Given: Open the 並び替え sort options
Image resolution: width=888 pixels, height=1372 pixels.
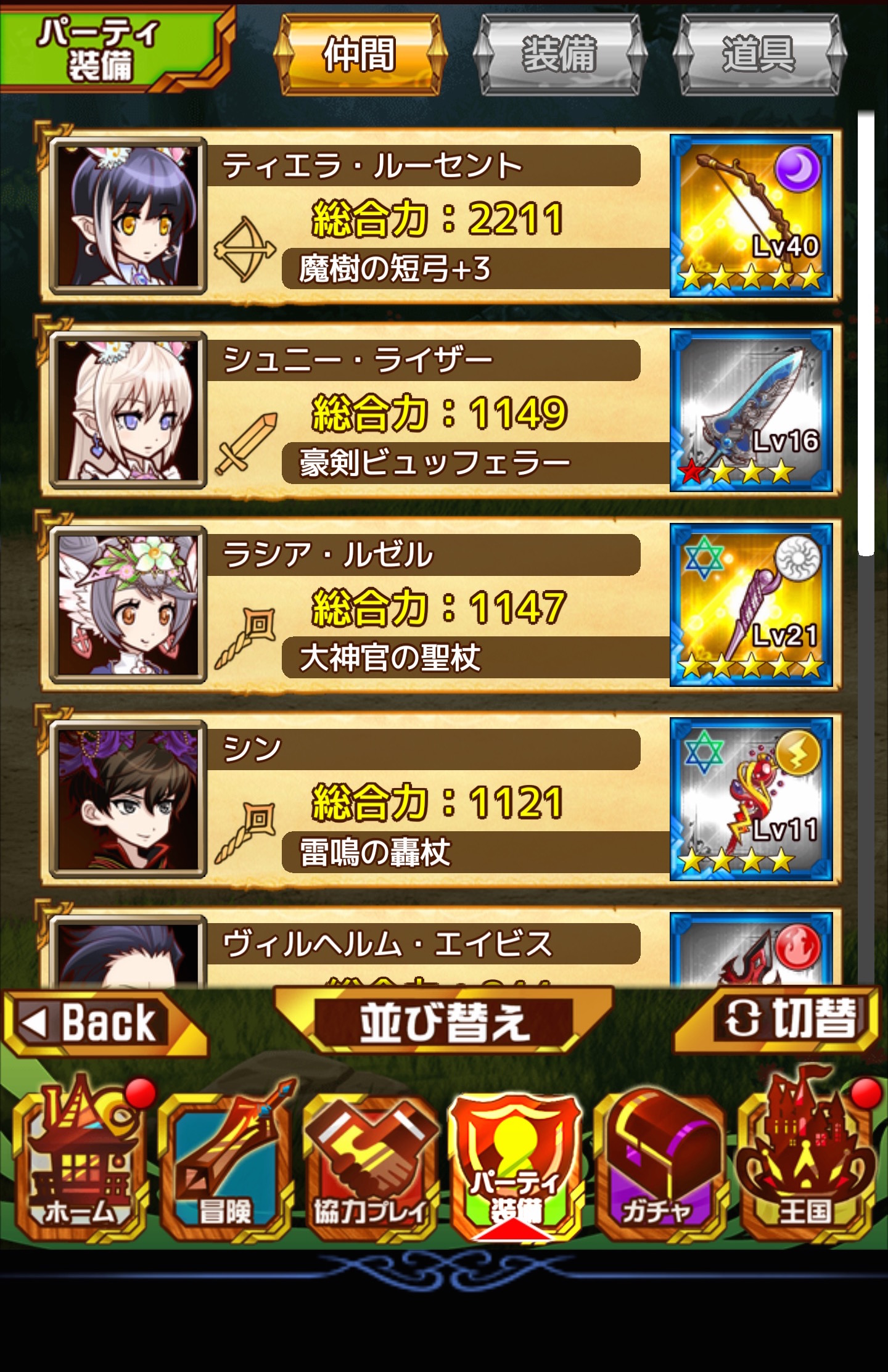Looking at the screenshot, I should 444,1022.
